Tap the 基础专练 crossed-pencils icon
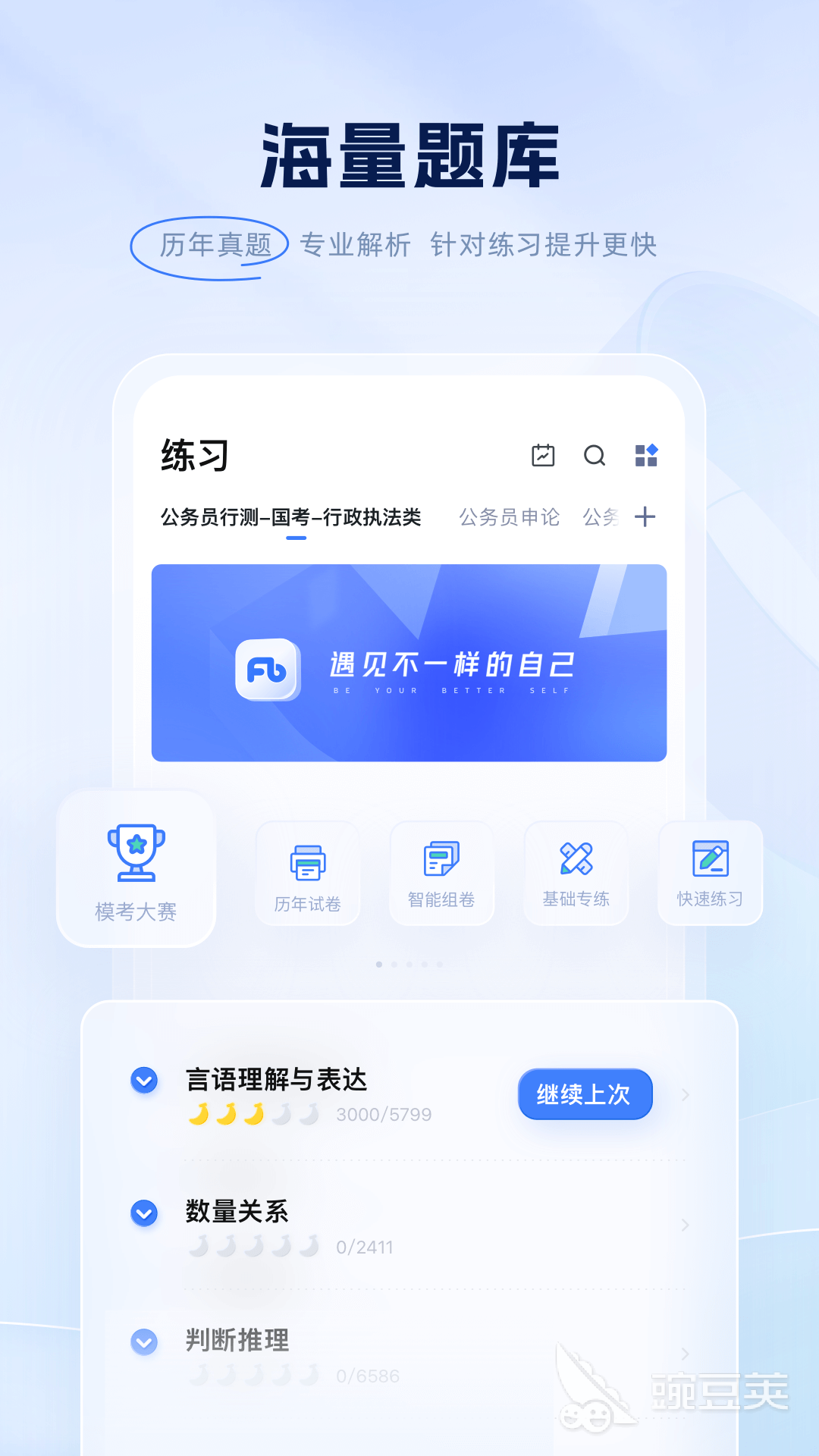The width and height of the screenshot is (819, 1456). [576, 858]
